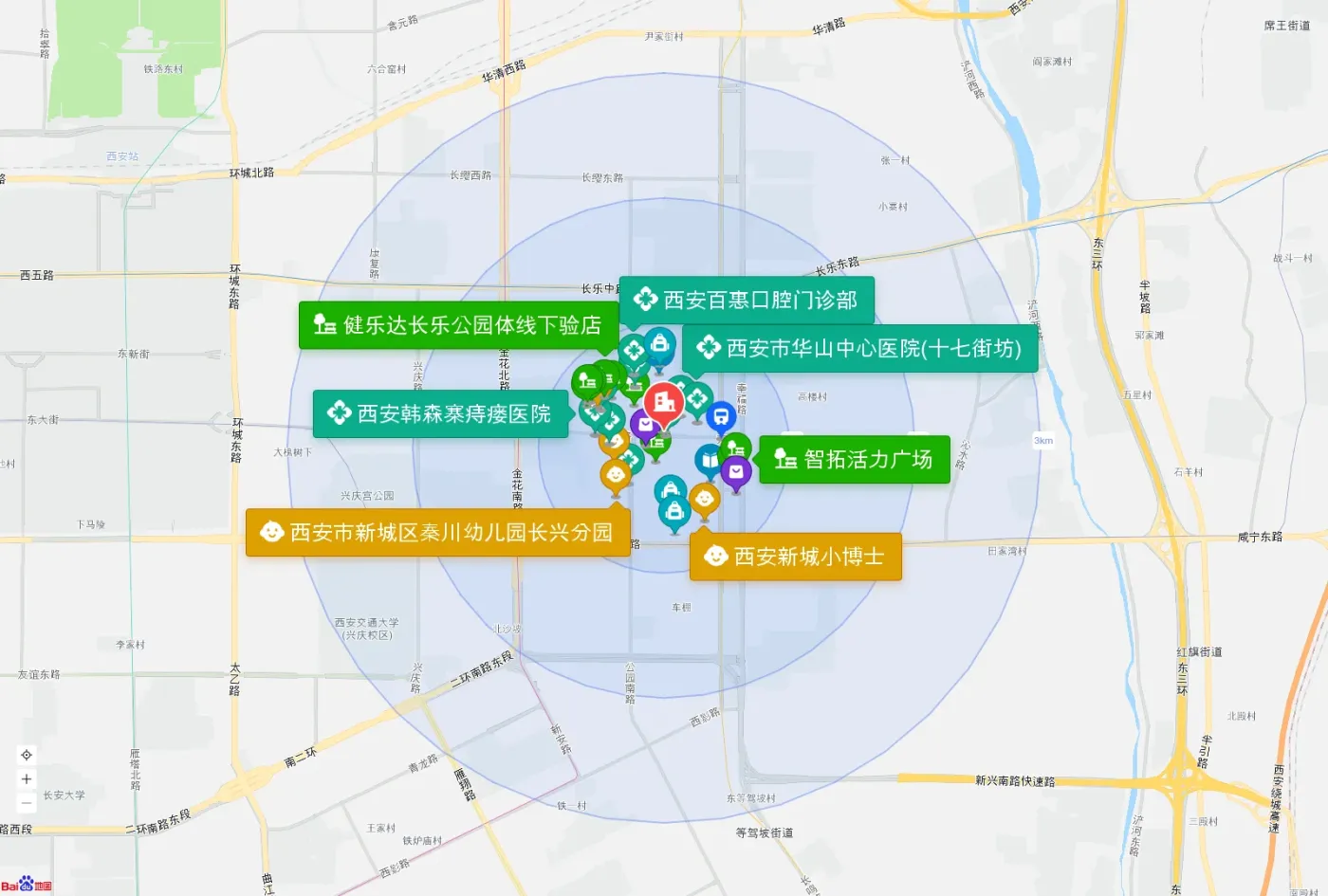Image resolution: width=1328 pixels, height=896 pixels.
Task: Tap the 西安新城小博士 label
Action: click(795, 557)
